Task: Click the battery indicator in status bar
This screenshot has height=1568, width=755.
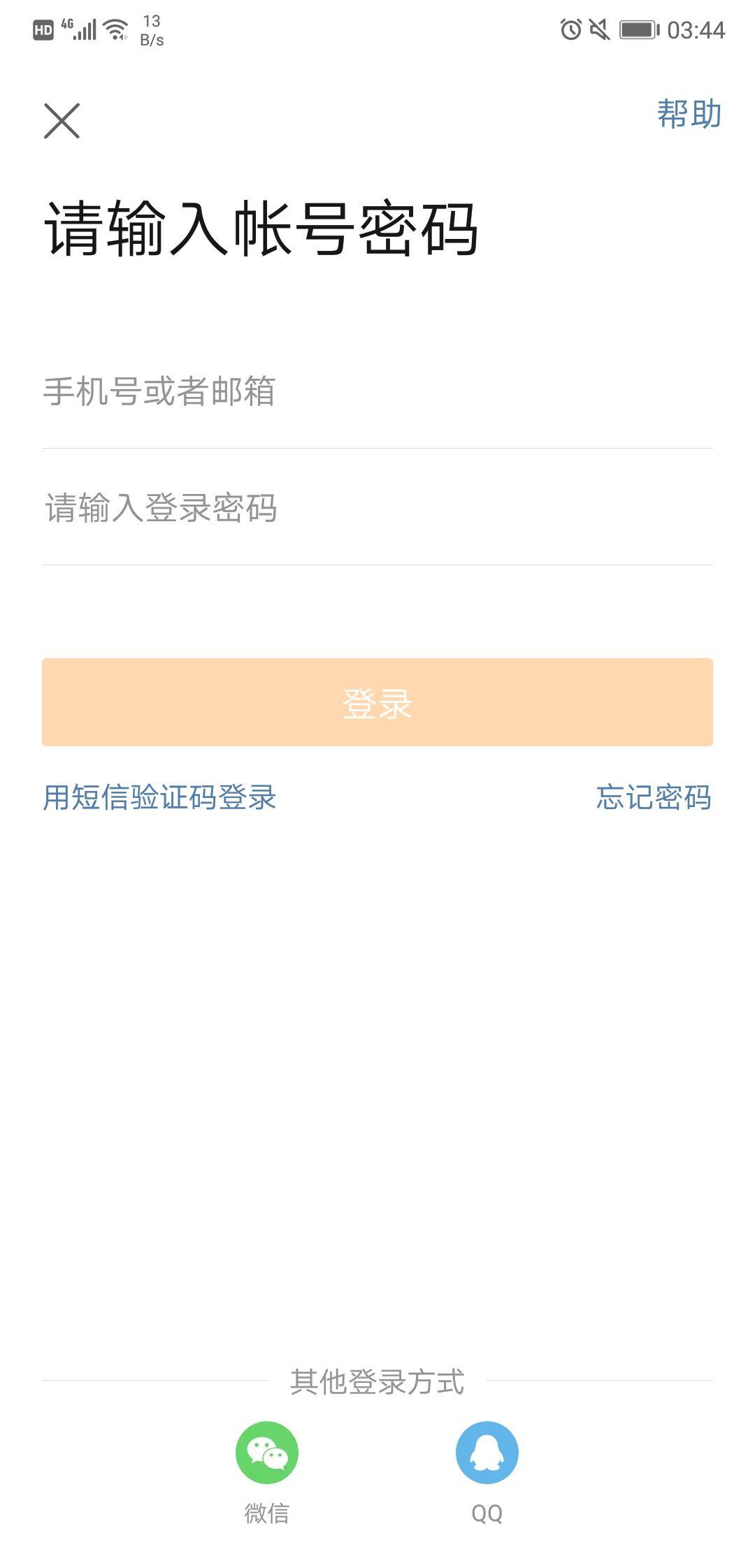Action: (x=638, y=28)
